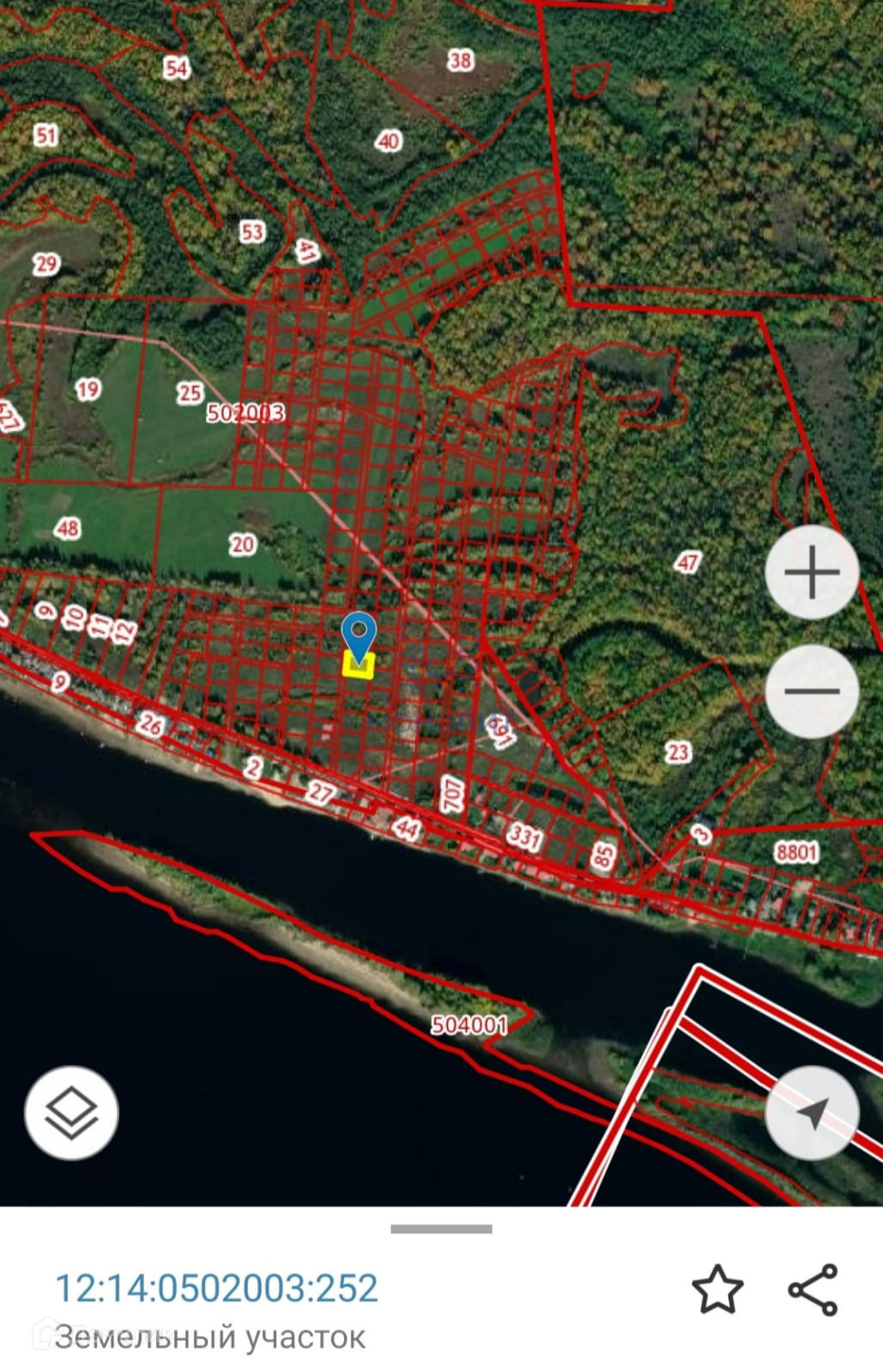Zoom out of the map
Image resolution: width=883 pixels, height=1372 pixels.
811,691
